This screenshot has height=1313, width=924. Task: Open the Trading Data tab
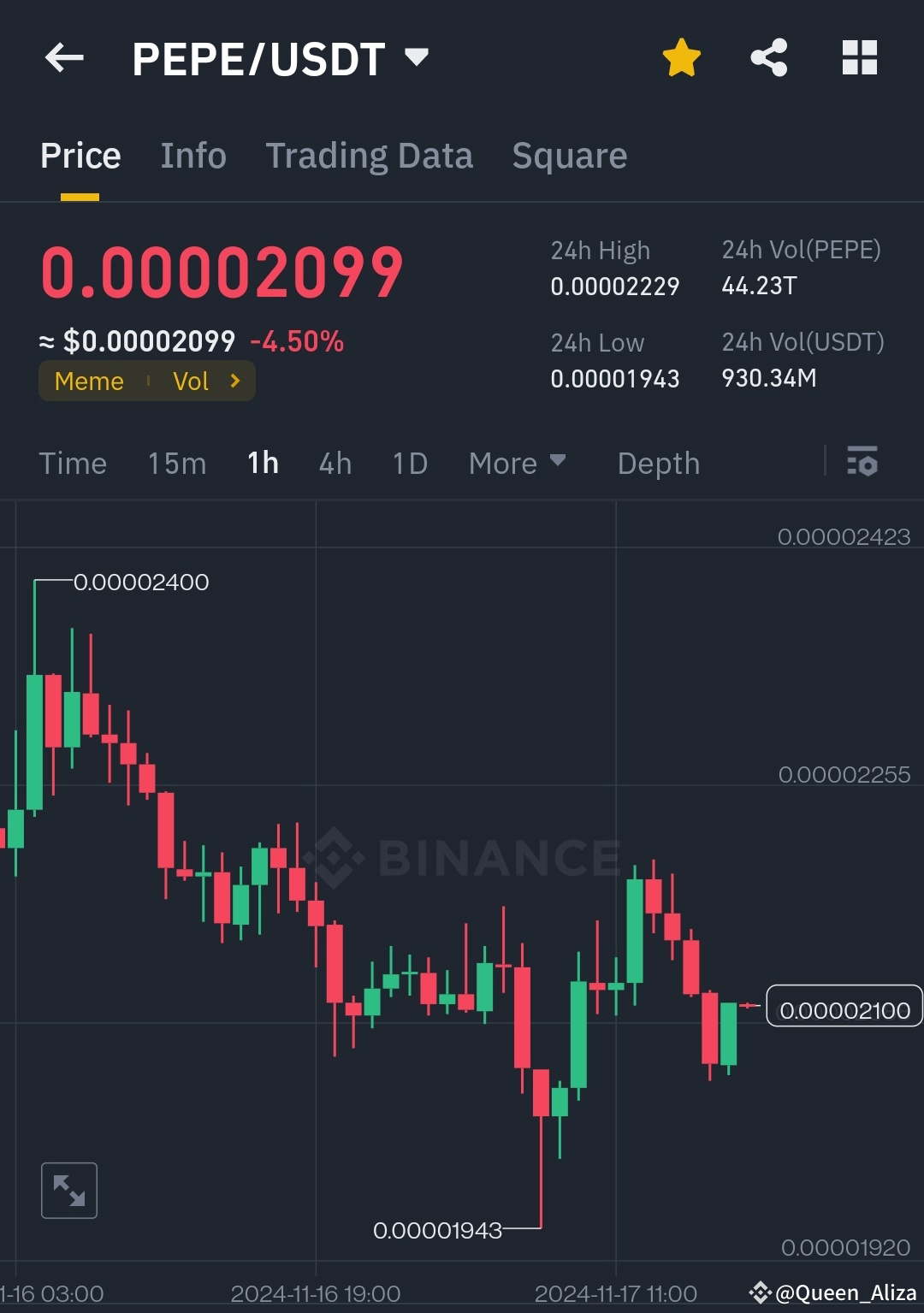click(x=370, y=156)
